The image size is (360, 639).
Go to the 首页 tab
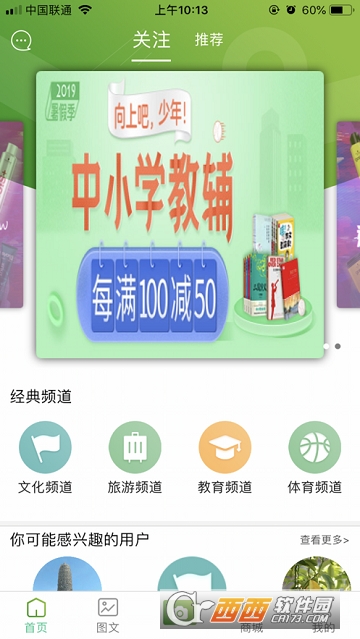coord(36,615)
